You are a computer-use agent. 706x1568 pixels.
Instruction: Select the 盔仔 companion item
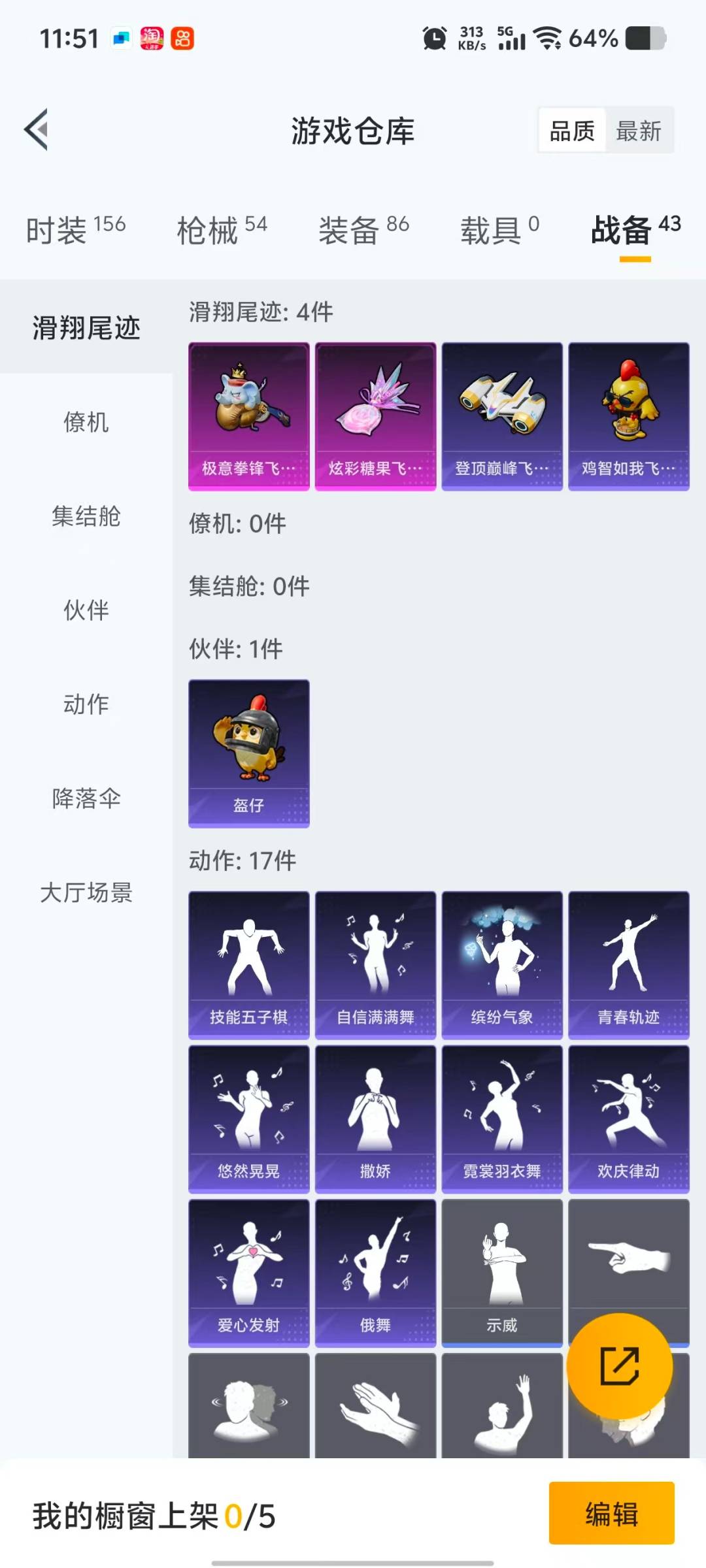coord(248,751)
